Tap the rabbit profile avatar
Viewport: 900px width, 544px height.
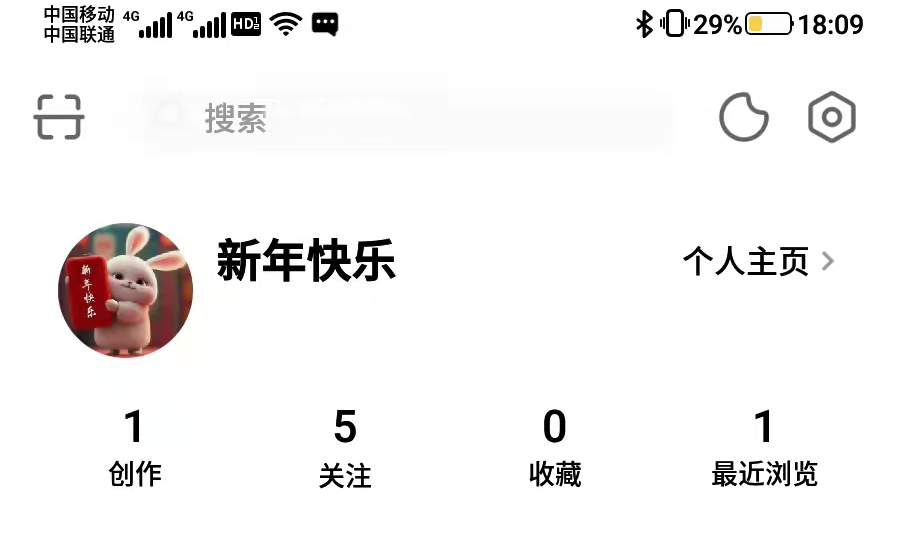[x=126, y=290]
